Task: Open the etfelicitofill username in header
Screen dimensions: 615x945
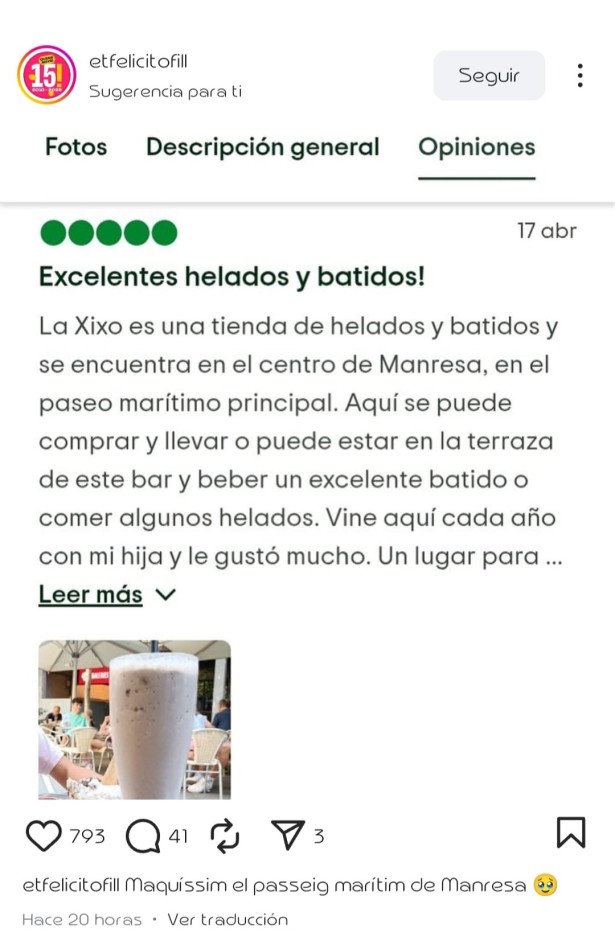Action: (x=138, y=62)
